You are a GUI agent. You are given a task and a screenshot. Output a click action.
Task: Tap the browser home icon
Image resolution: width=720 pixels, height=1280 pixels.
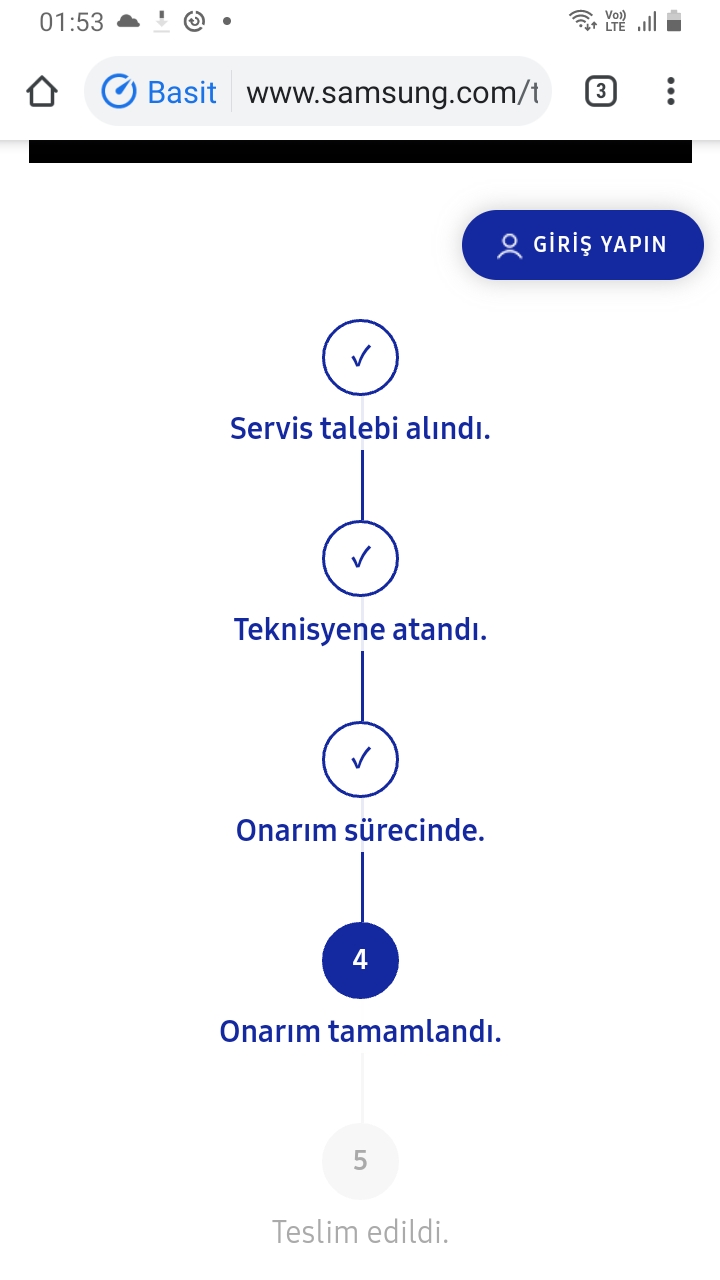(42, 92)
